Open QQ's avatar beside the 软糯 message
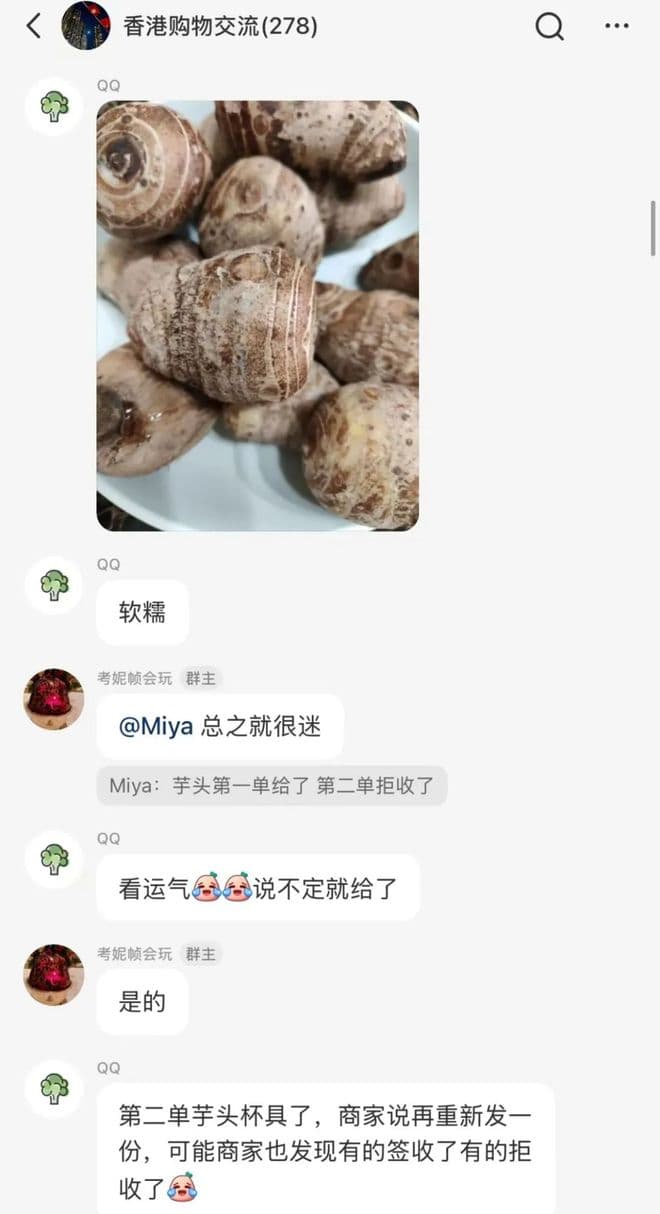The image size is (660, 1214). click(54, 585)
